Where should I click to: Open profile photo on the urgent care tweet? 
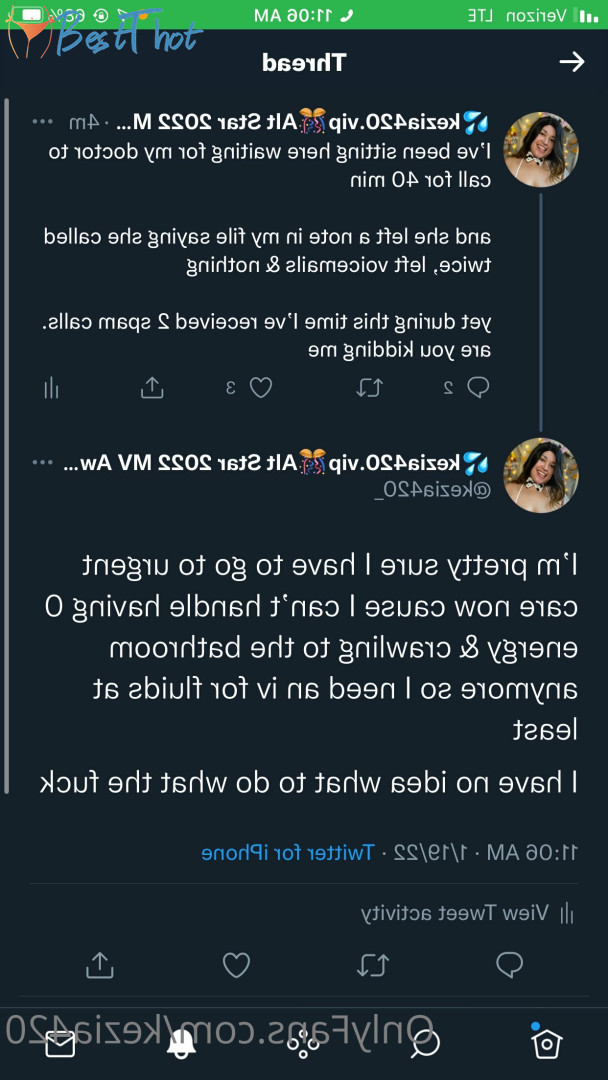(541, 475)
